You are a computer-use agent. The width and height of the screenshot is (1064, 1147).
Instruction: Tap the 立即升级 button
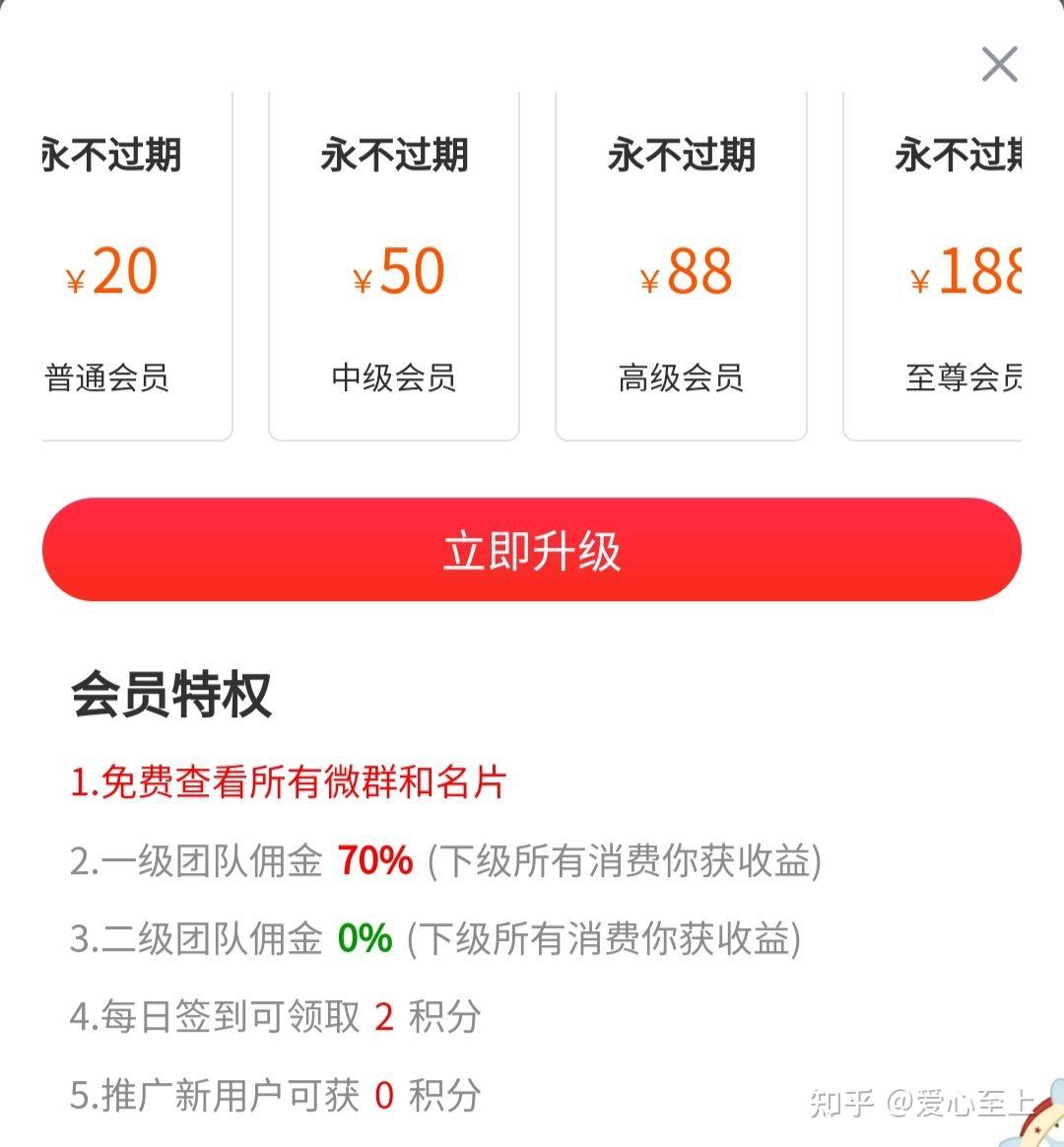(532, 550)
